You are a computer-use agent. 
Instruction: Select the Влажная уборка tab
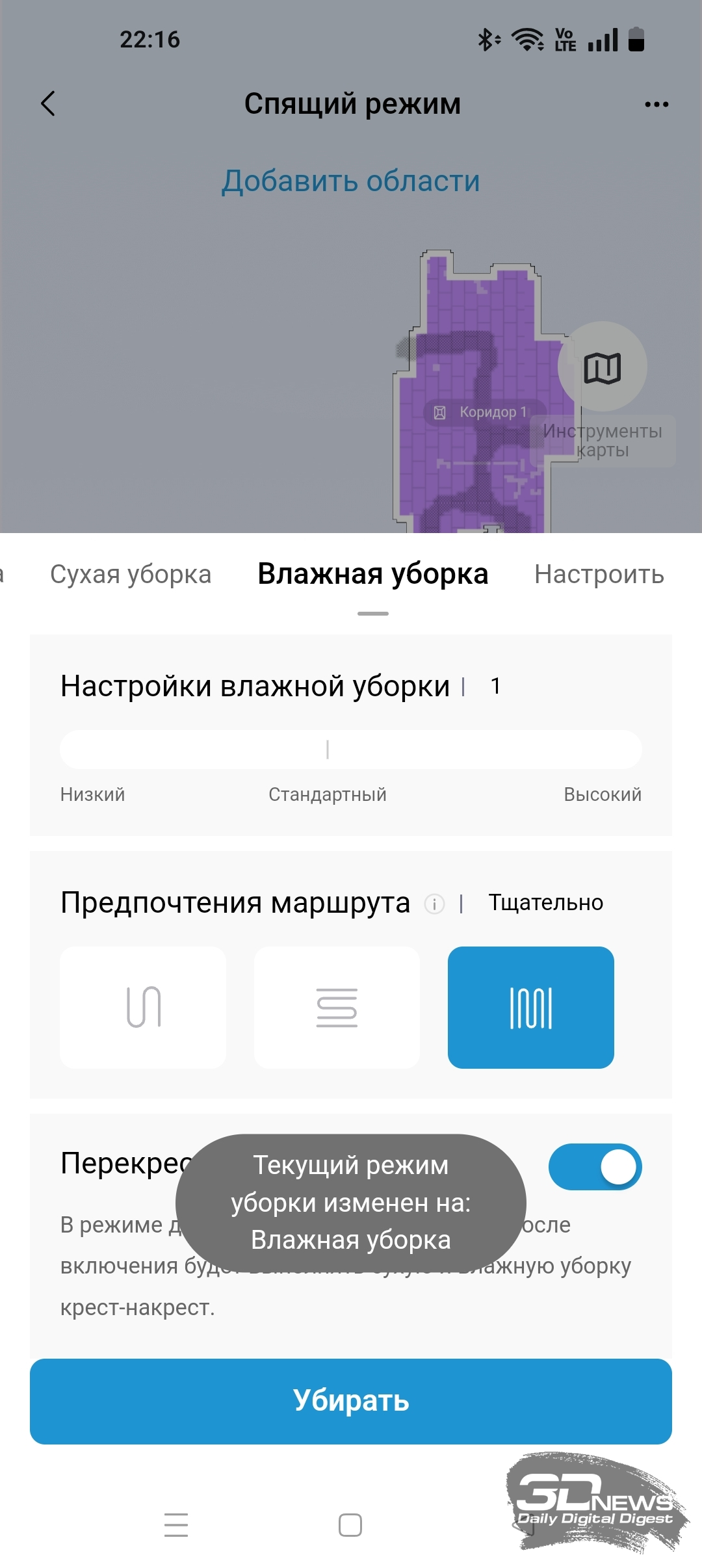point(373,575)
